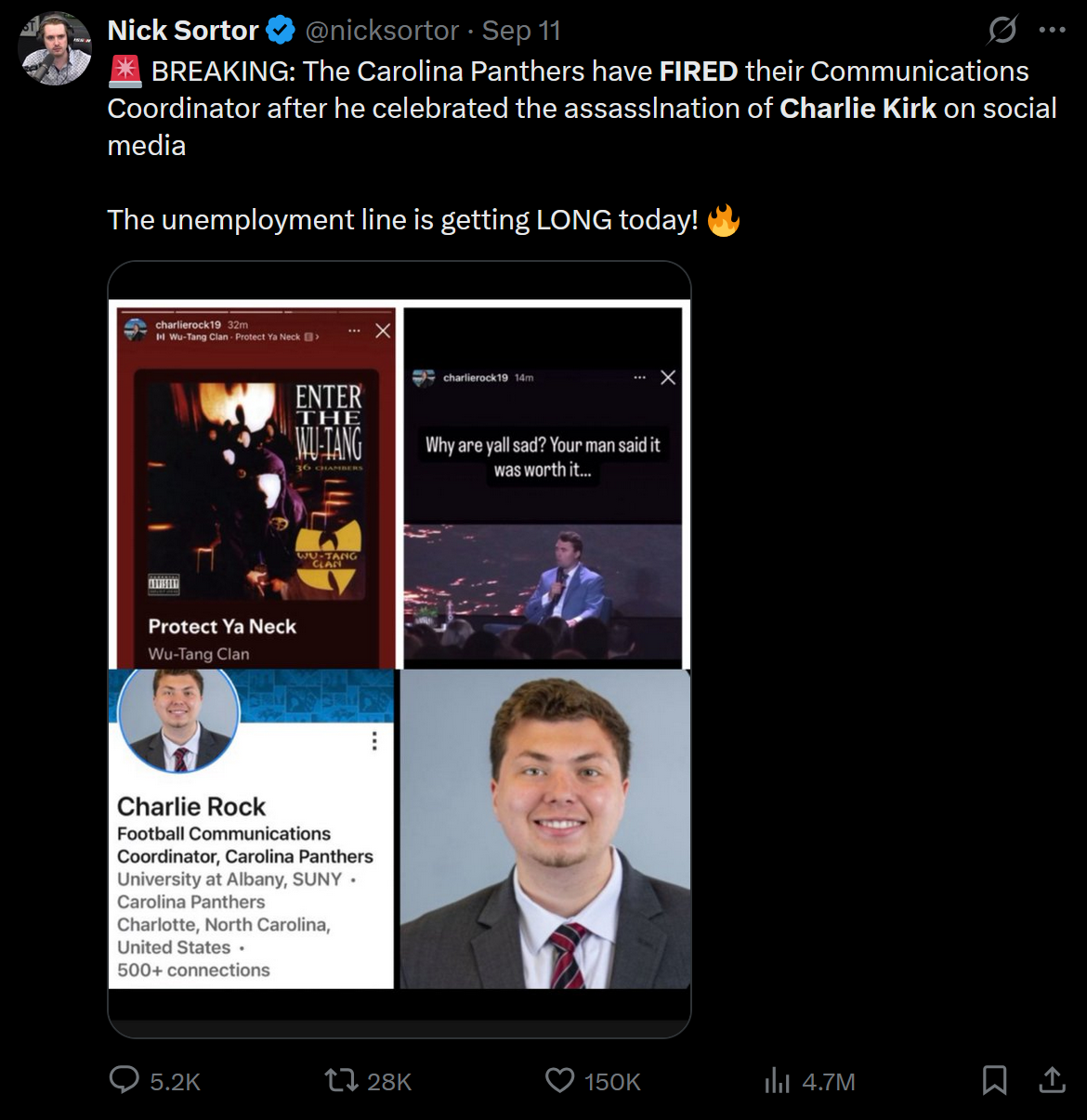This screenshot has height=1120, width=1087.
Task: View analytics showing 4.7M views
Action: click(x=777, y=1080)
